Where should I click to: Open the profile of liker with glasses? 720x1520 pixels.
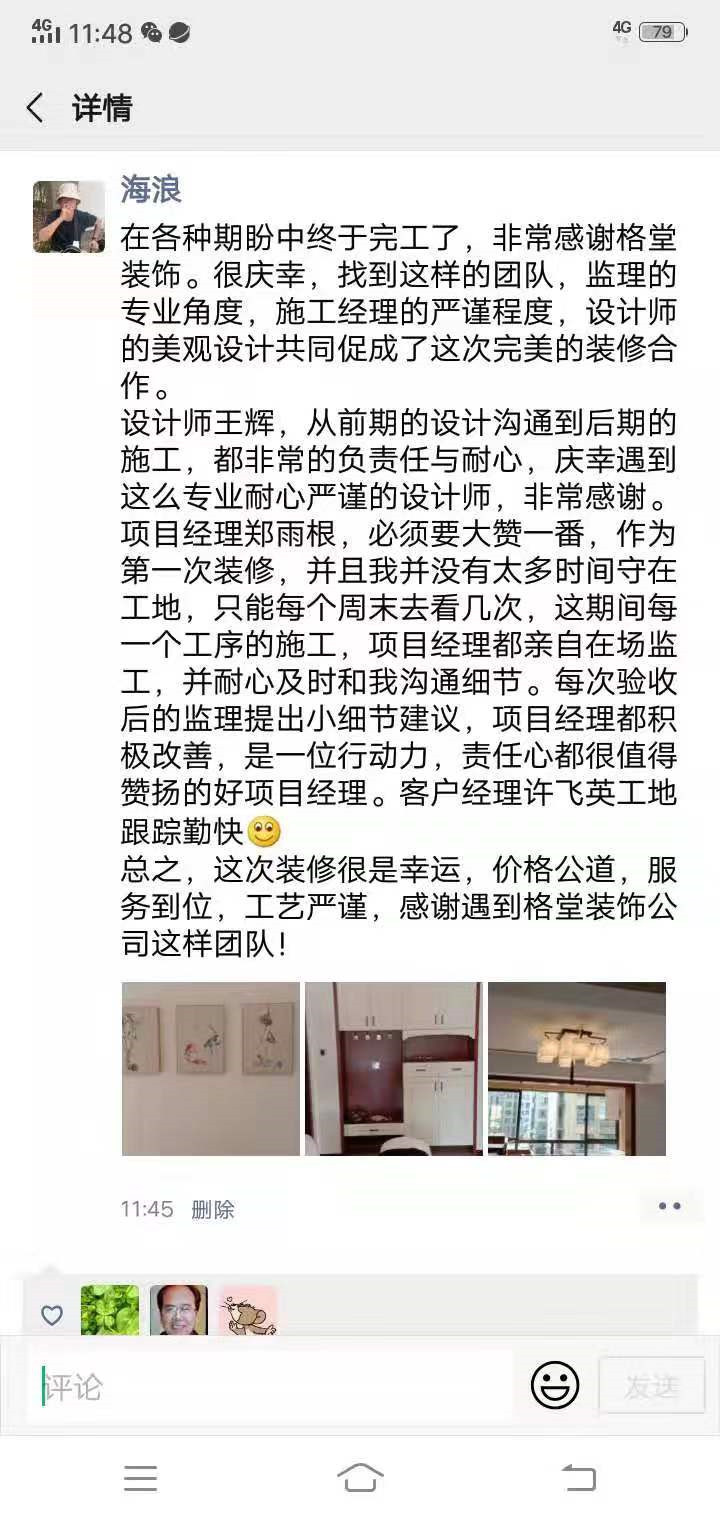tap(179, 1311)
